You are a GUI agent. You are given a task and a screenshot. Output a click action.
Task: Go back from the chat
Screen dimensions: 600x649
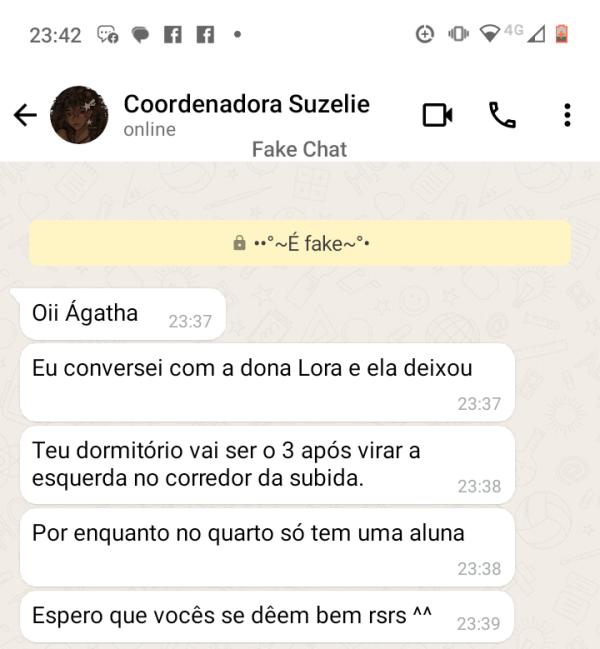tap(25, 115)
